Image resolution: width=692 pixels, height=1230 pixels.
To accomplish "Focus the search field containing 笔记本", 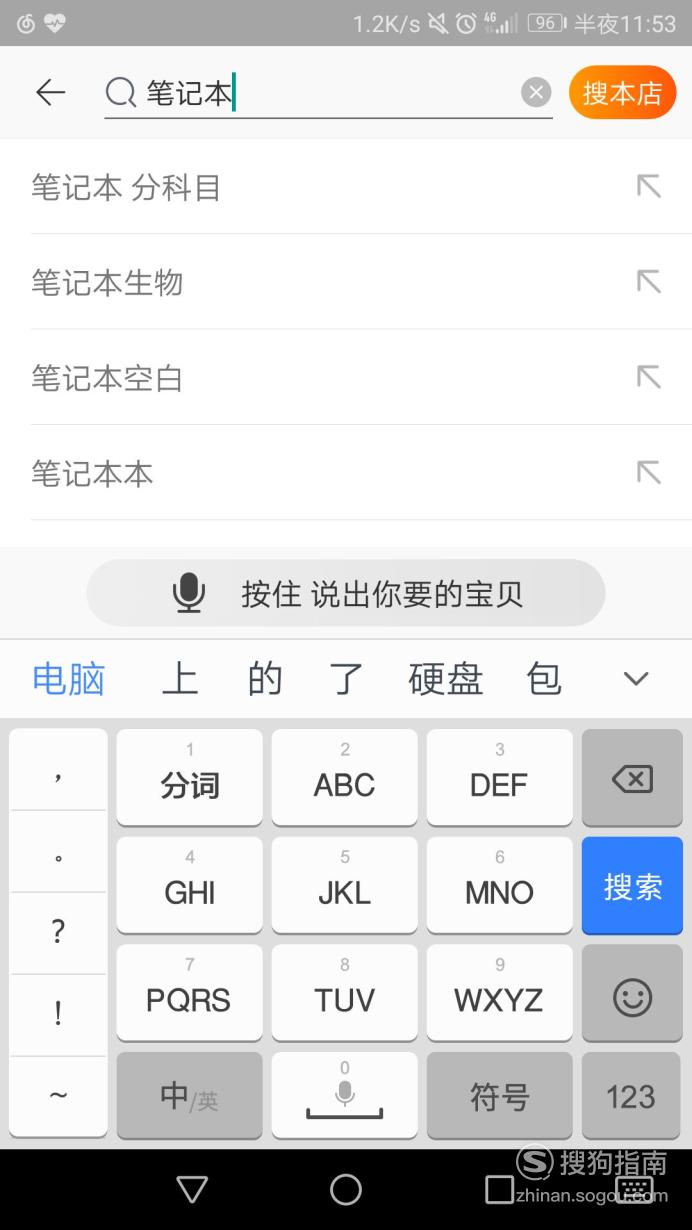I will [328, 93].
